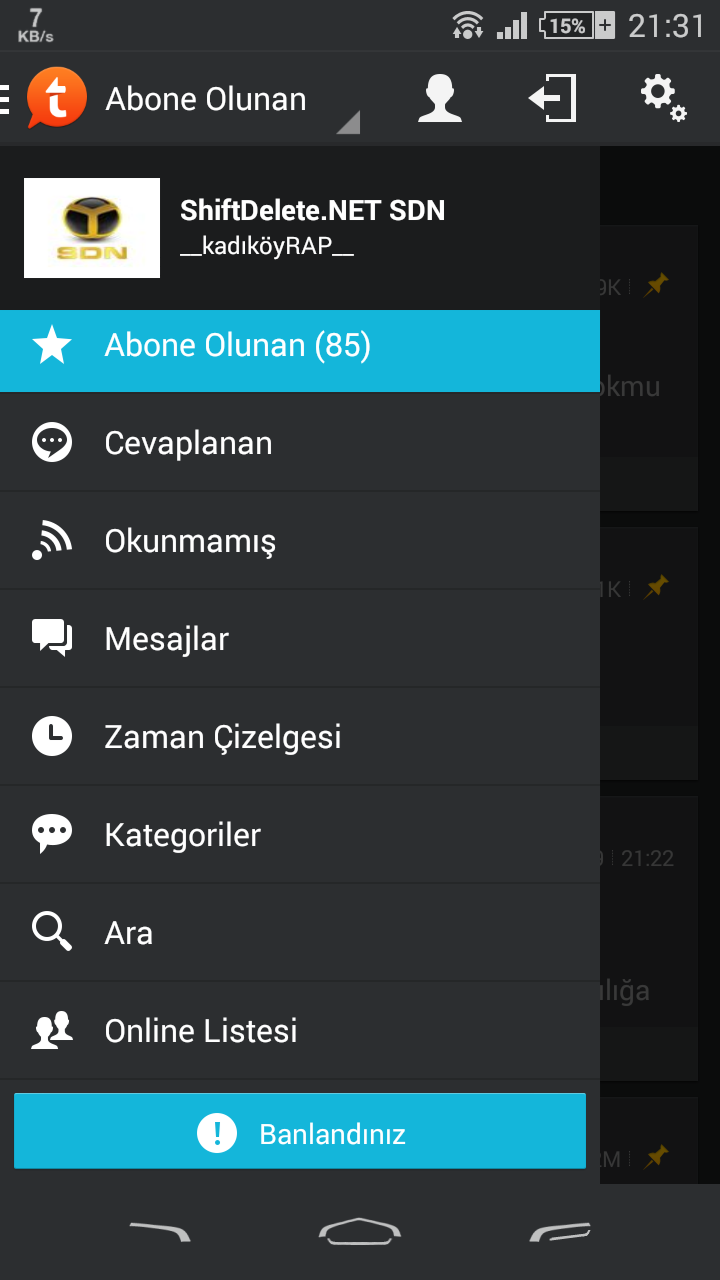Image resolution: width=720 pixels, height=1280 pixels.
Task: Open the settings gear icon
Action: [x=663, y=99]
